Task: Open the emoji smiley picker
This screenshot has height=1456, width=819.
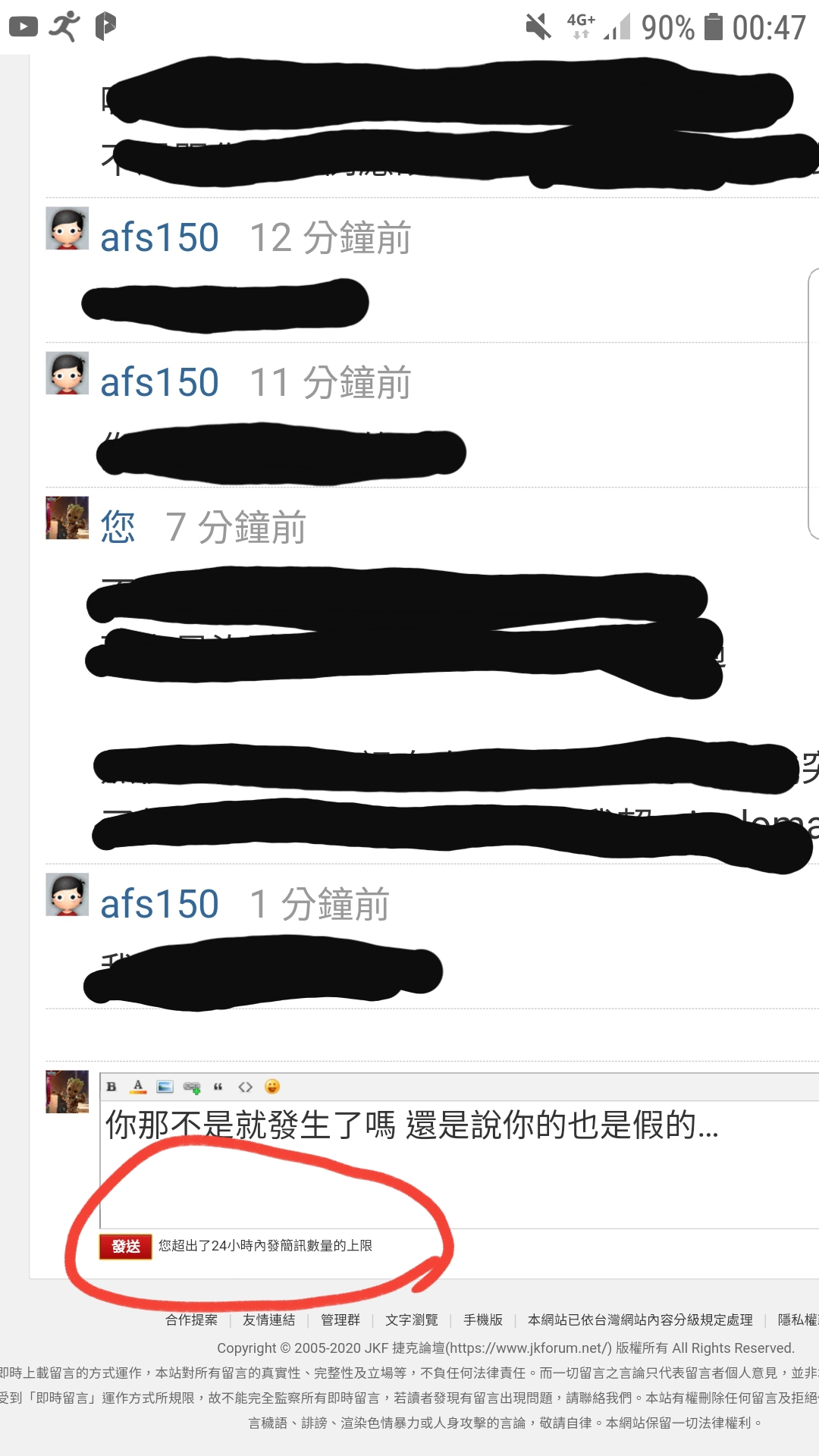Action: pyautogui.click(x=272, y=1087)
